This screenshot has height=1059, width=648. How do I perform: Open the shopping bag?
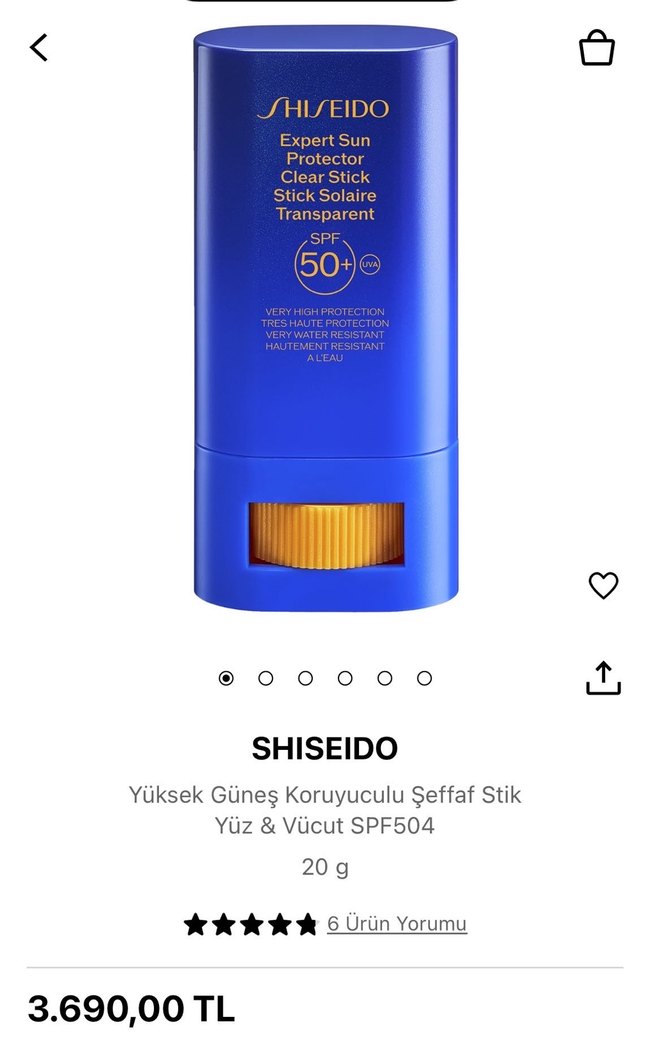[597, 47]
